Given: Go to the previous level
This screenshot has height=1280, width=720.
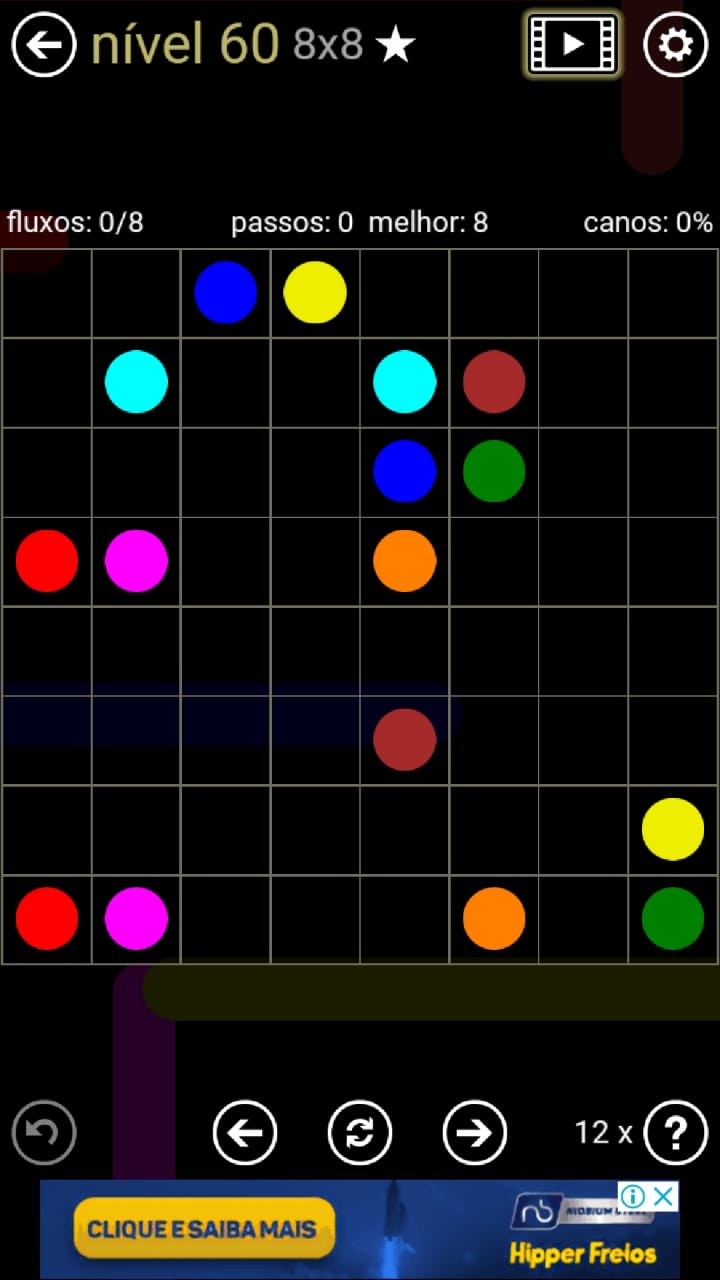Looking at the screenshot, I should [x=245, y=1133].
